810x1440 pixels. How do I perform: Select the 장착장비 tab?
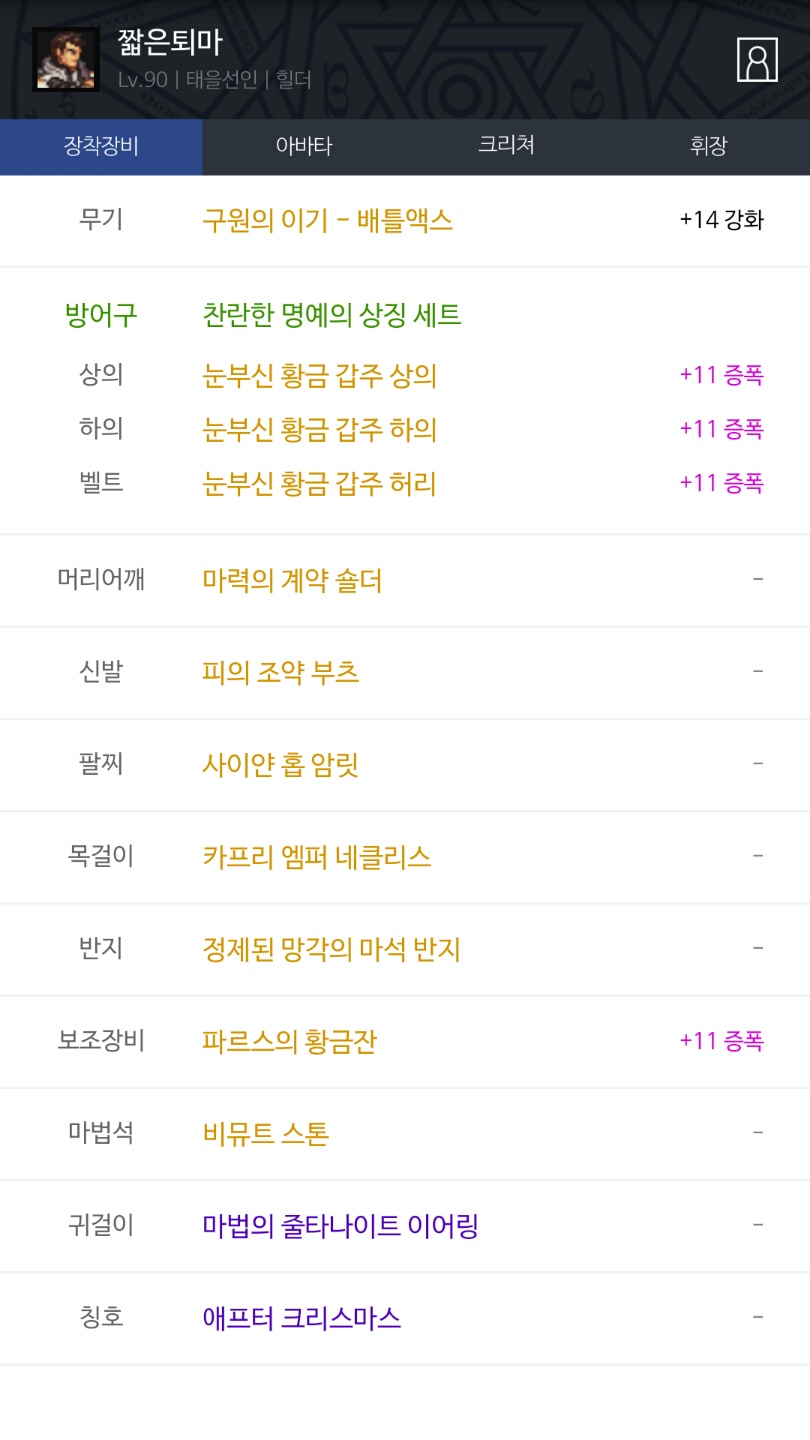(101, 147)
